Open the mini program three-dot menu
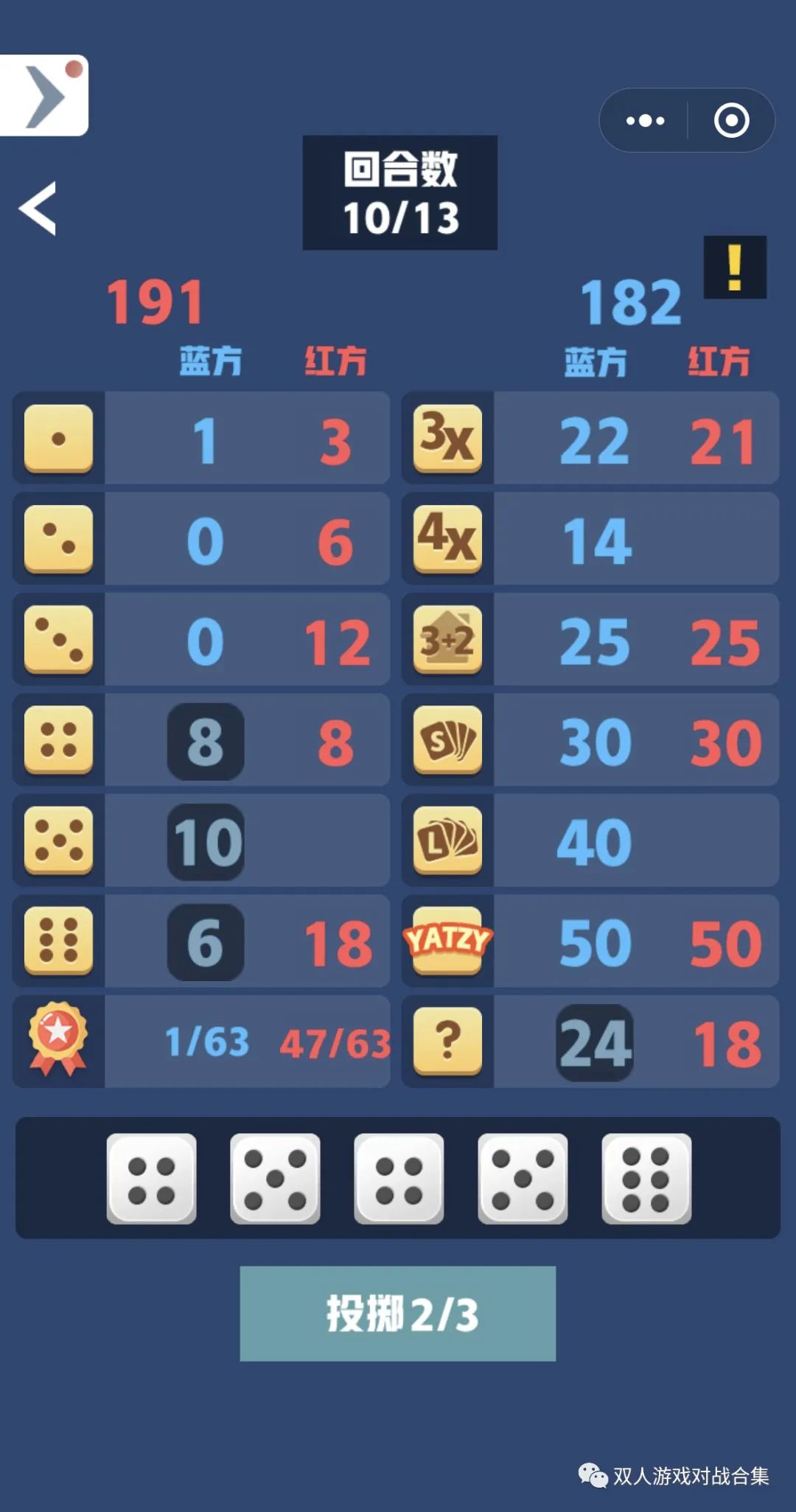This screenshot has height=1512, width=796. pyautogui.click(x=645, y=120)
